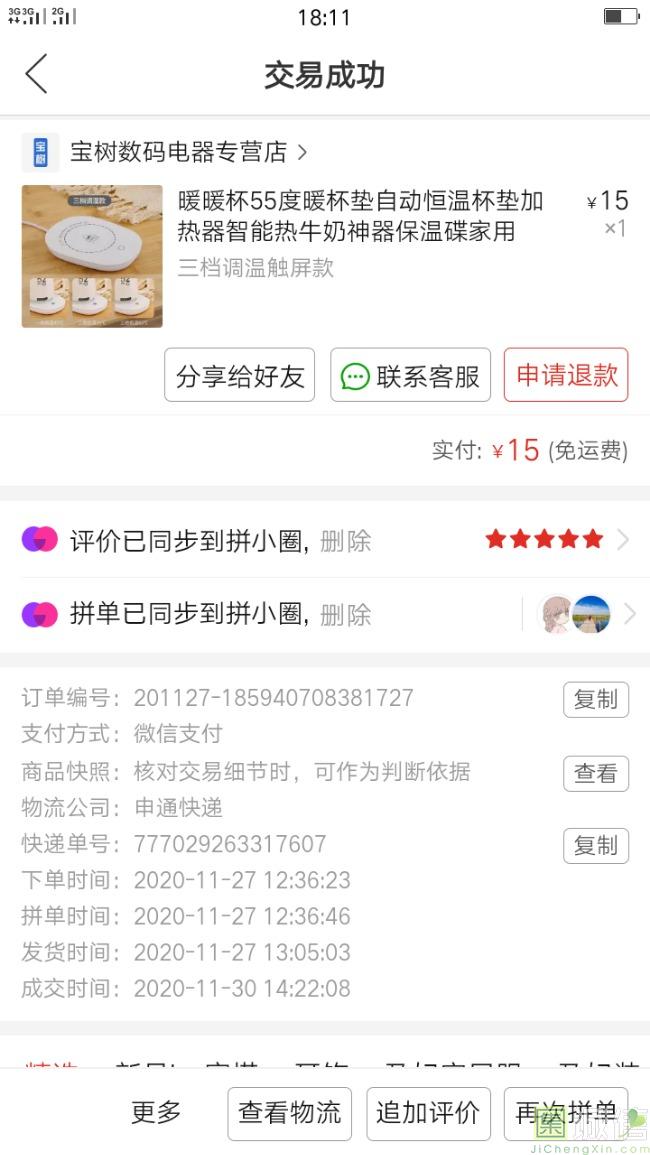Tap 再次拼单 to reorder
Image resolution: width=650 pixels, height=1155 pixels.
tap(566, 1113)
